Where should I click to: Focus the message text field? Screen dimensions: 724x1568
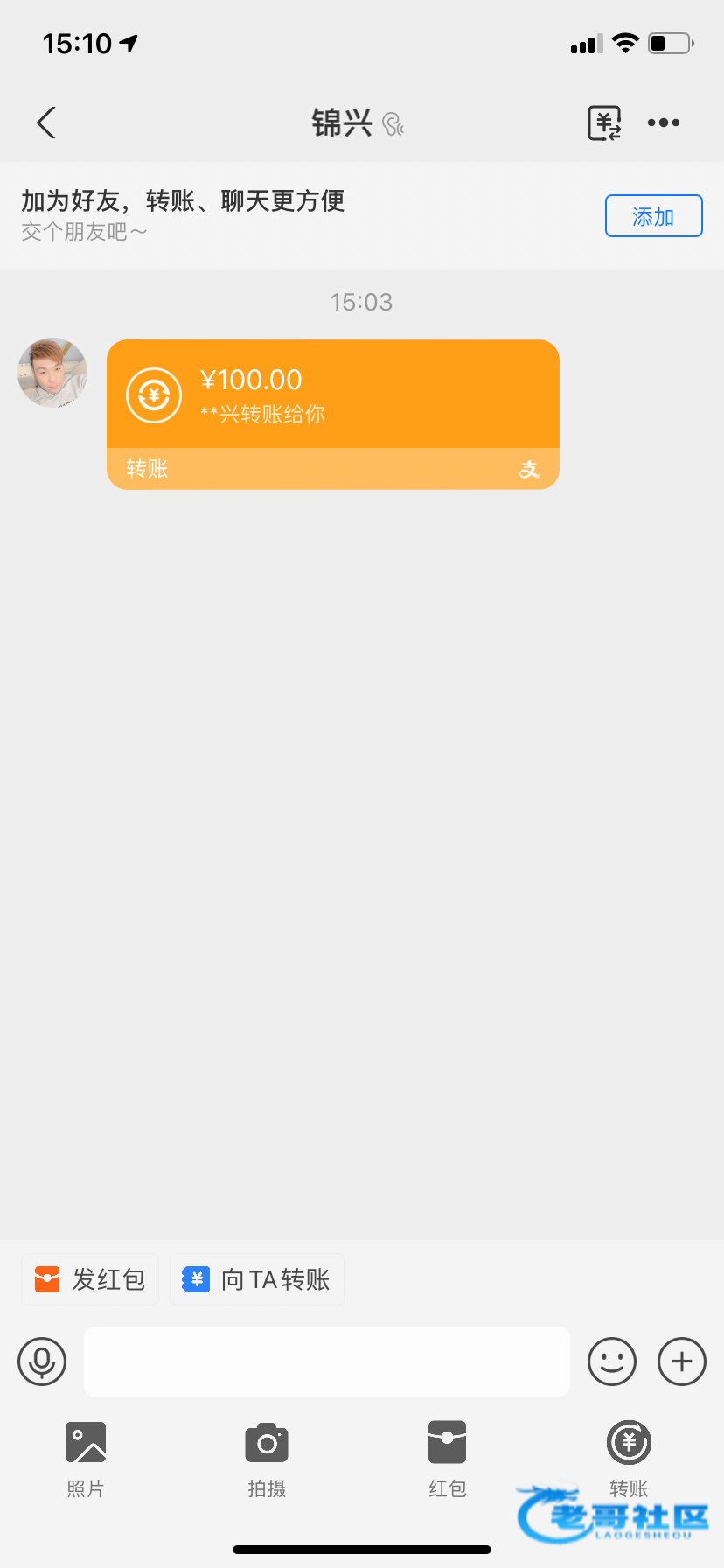tap(326, 1361)
